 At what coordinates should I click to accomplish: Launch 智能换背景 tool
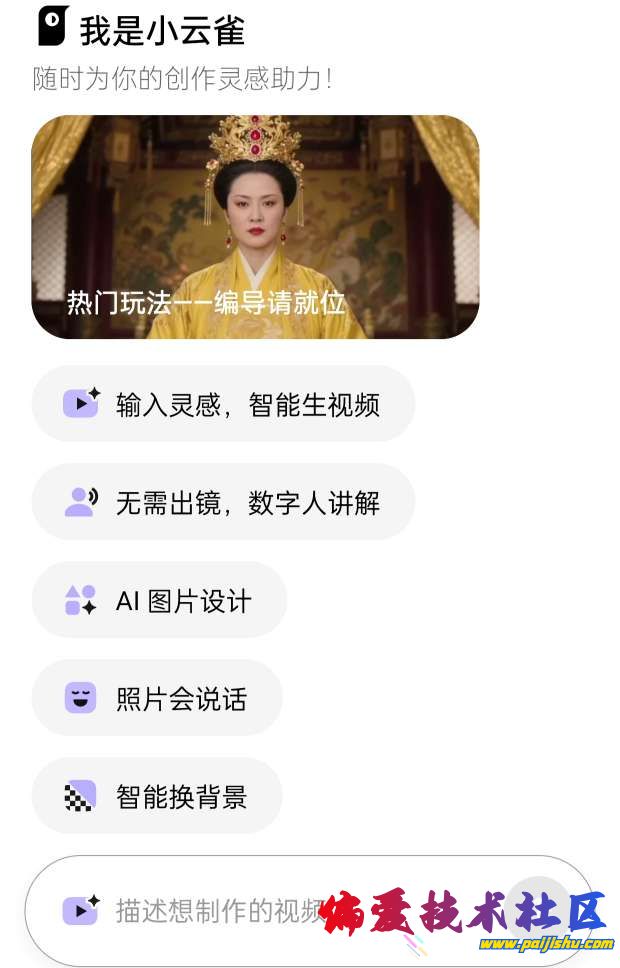157,796
